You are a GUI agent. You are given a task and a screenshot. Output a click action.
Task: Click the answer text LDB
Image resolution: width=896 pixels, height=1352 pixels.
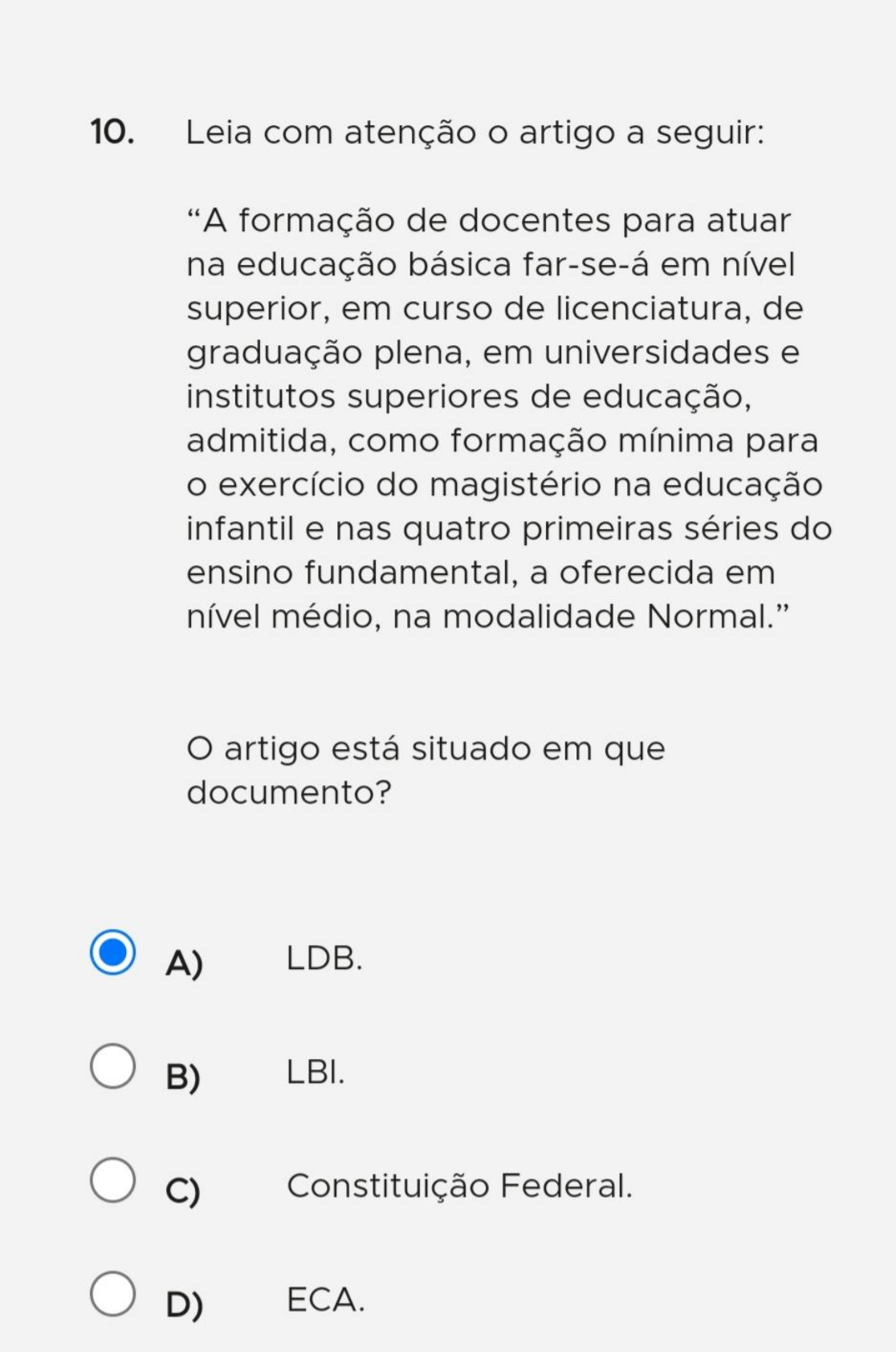click(x=324, y=960)
